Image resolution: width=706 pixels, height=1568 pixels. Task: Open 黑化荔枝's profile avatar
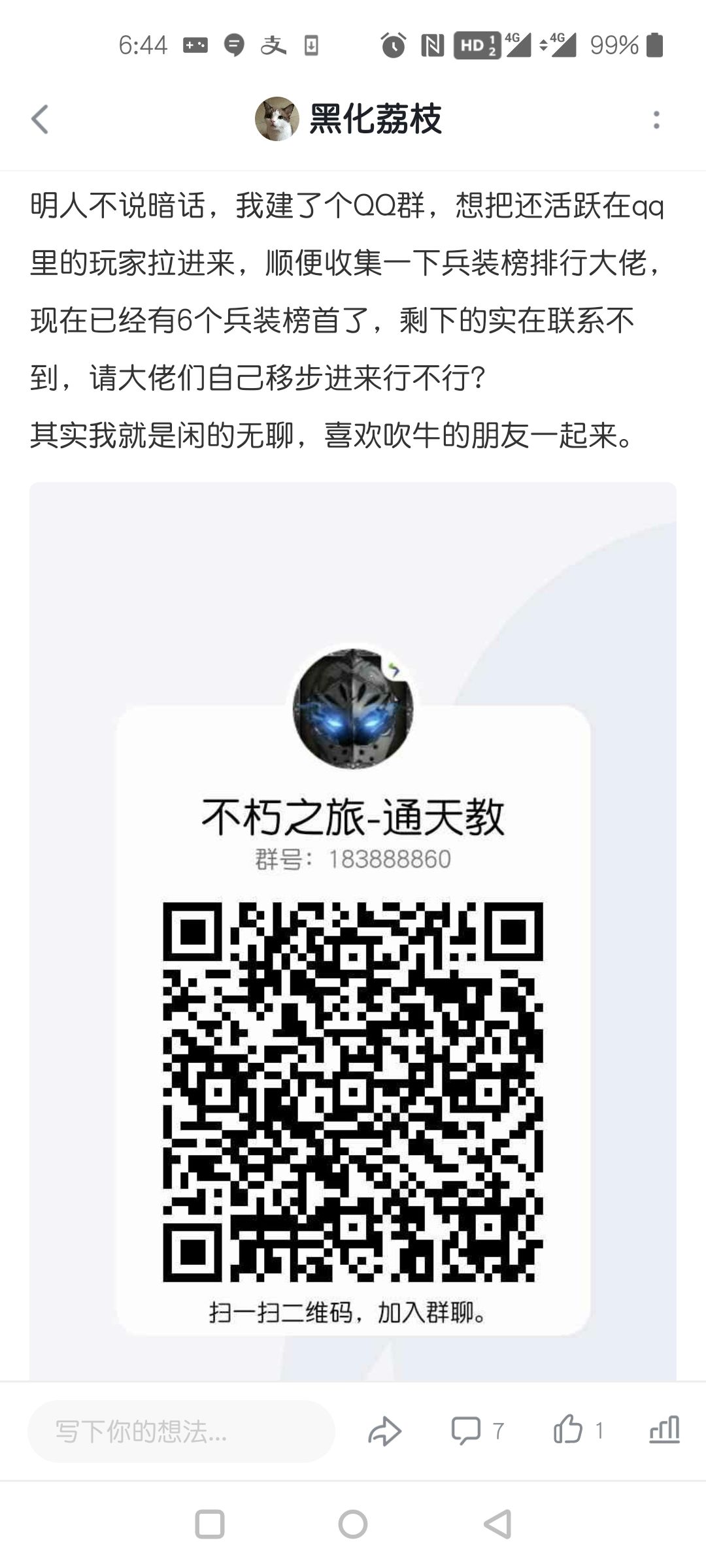point(277,119)
